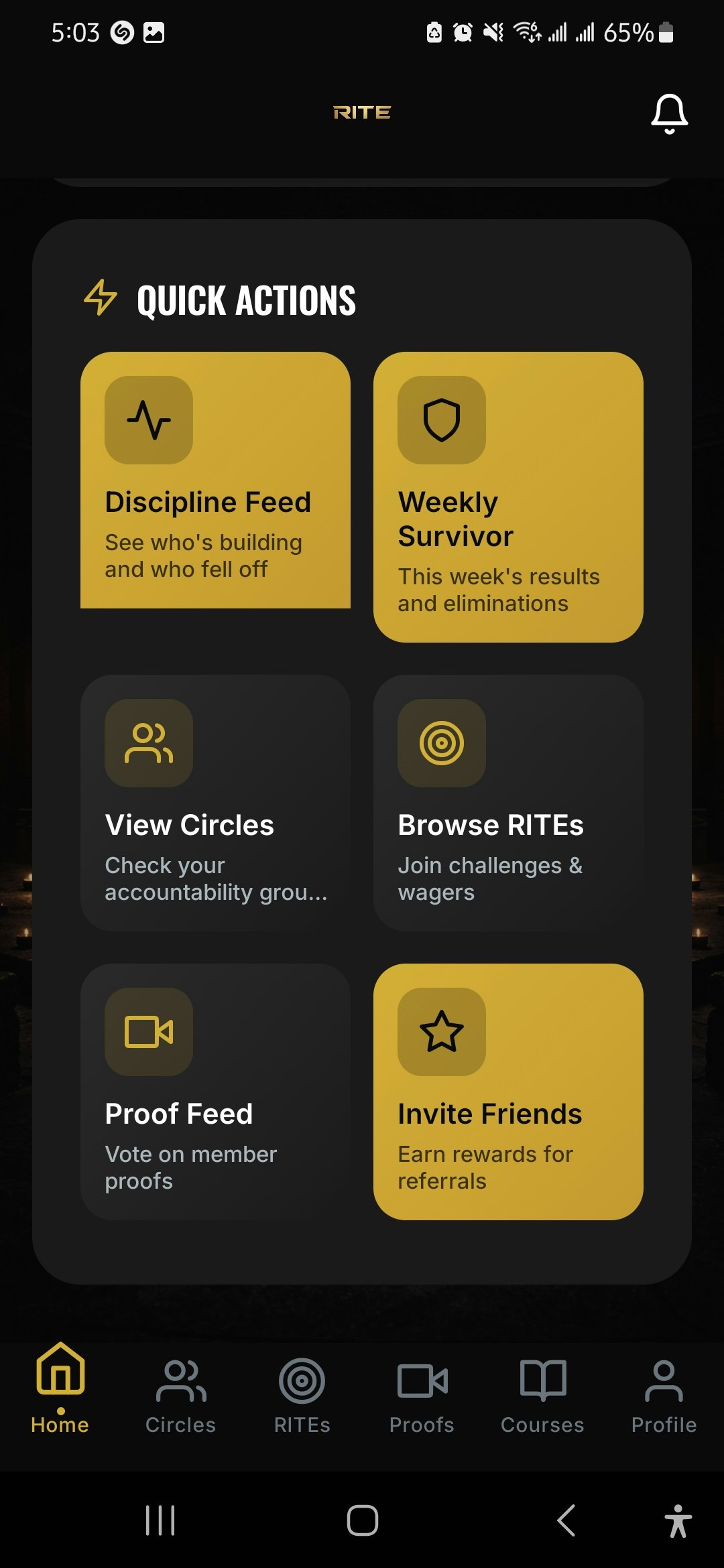Click the shield icon on Weekly Survivor card
The width and height of the screenshot is (724, 1568).
441,421
